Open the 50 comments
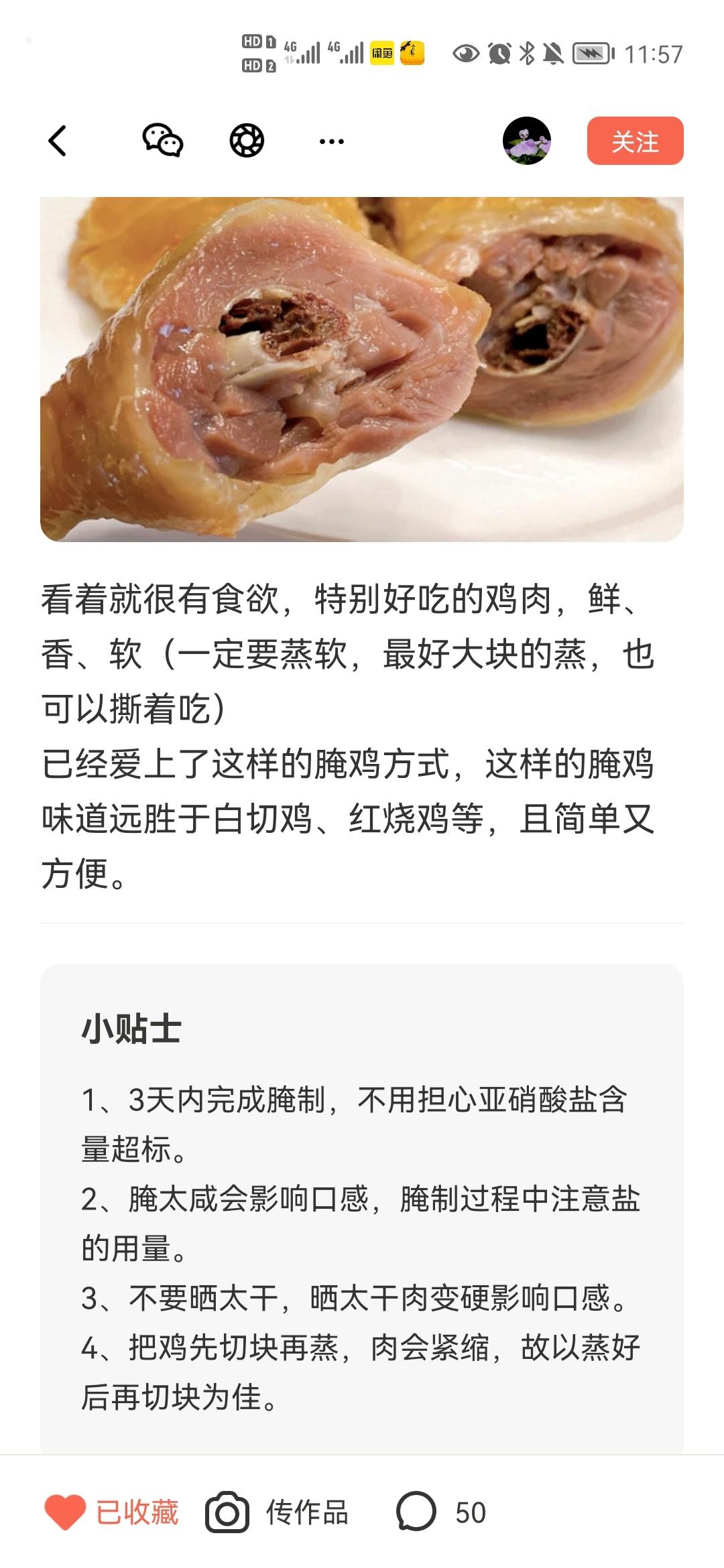 click(441, 1512)
